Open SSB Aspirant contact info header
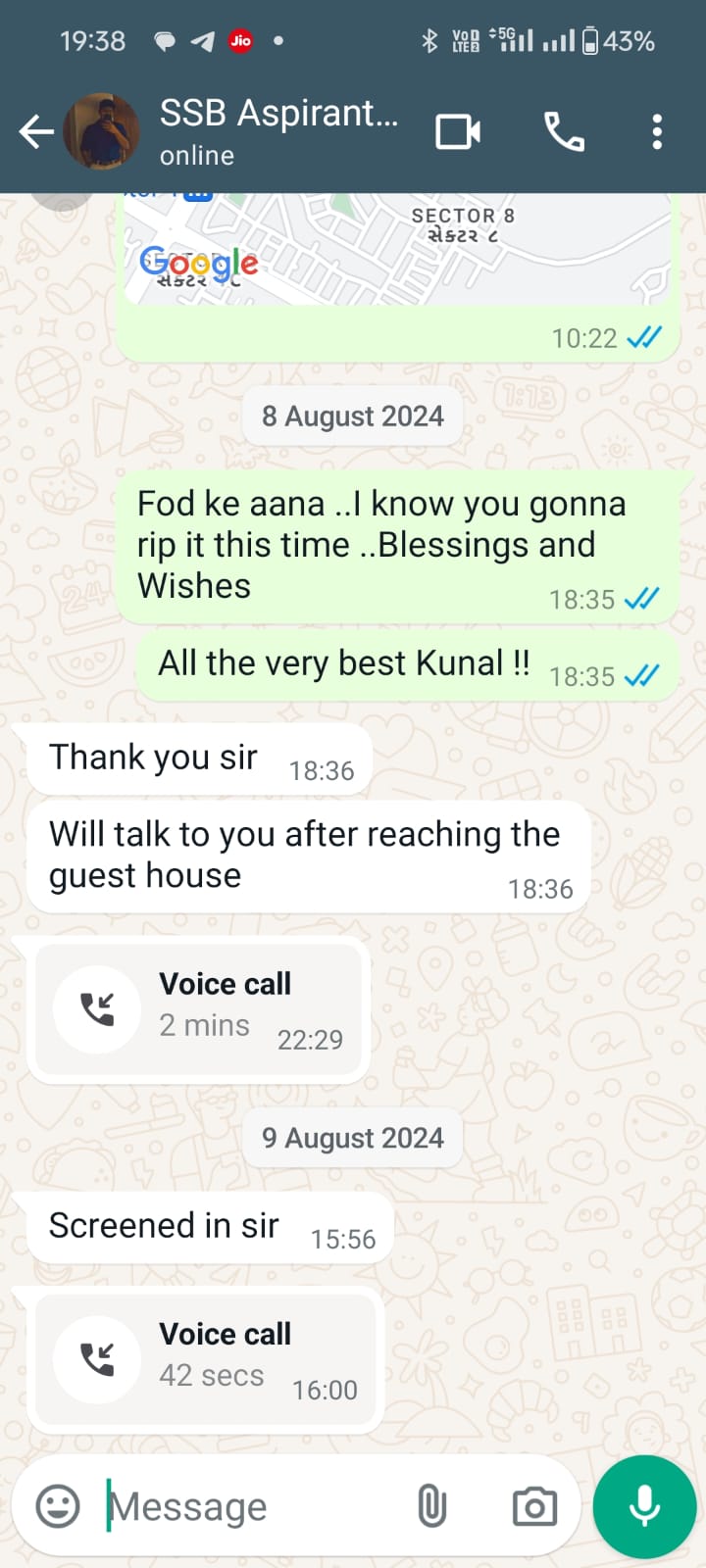 point(278,130)
